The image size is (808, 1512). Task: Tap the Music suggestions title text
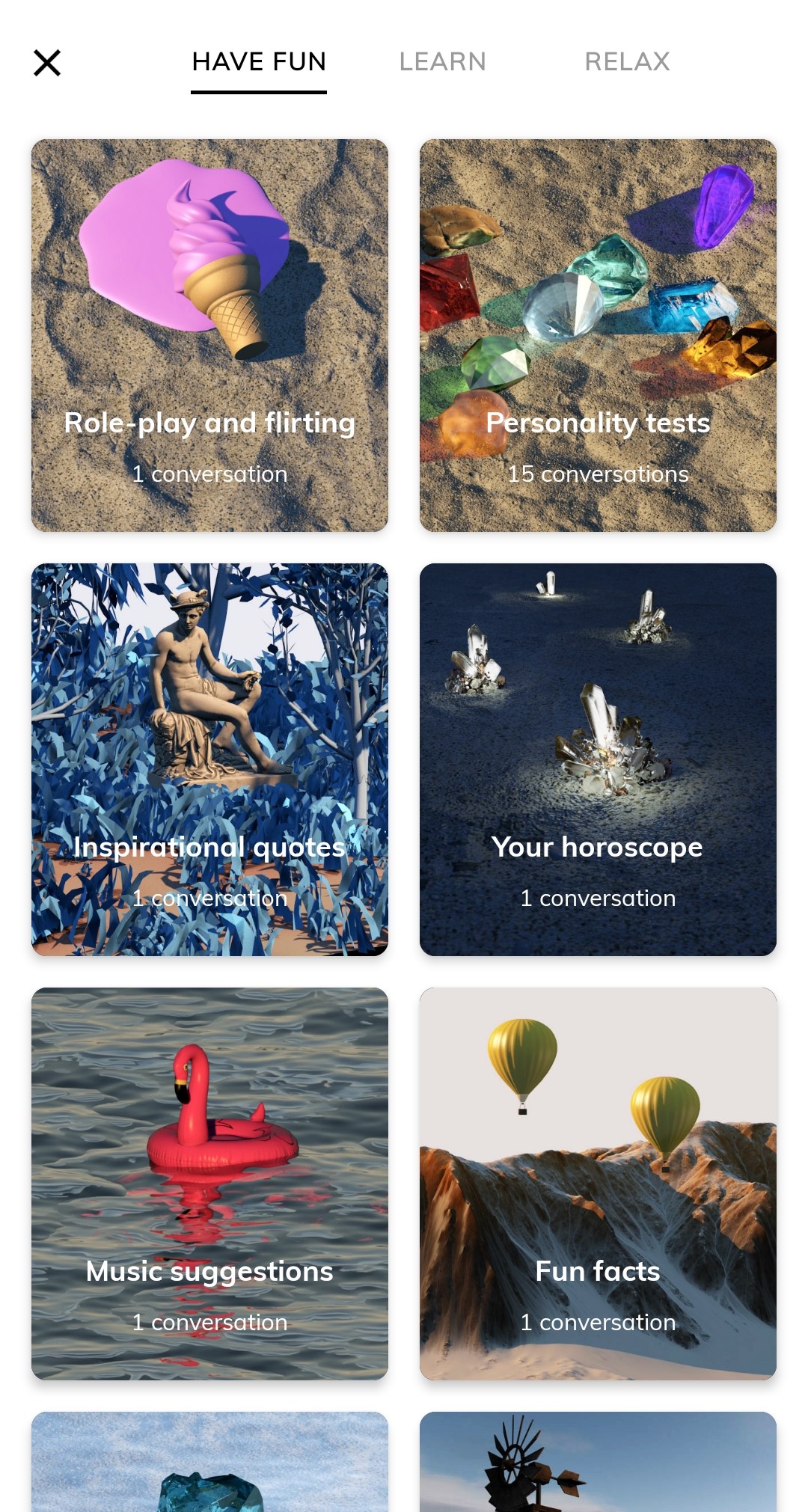click(209, 1270)
